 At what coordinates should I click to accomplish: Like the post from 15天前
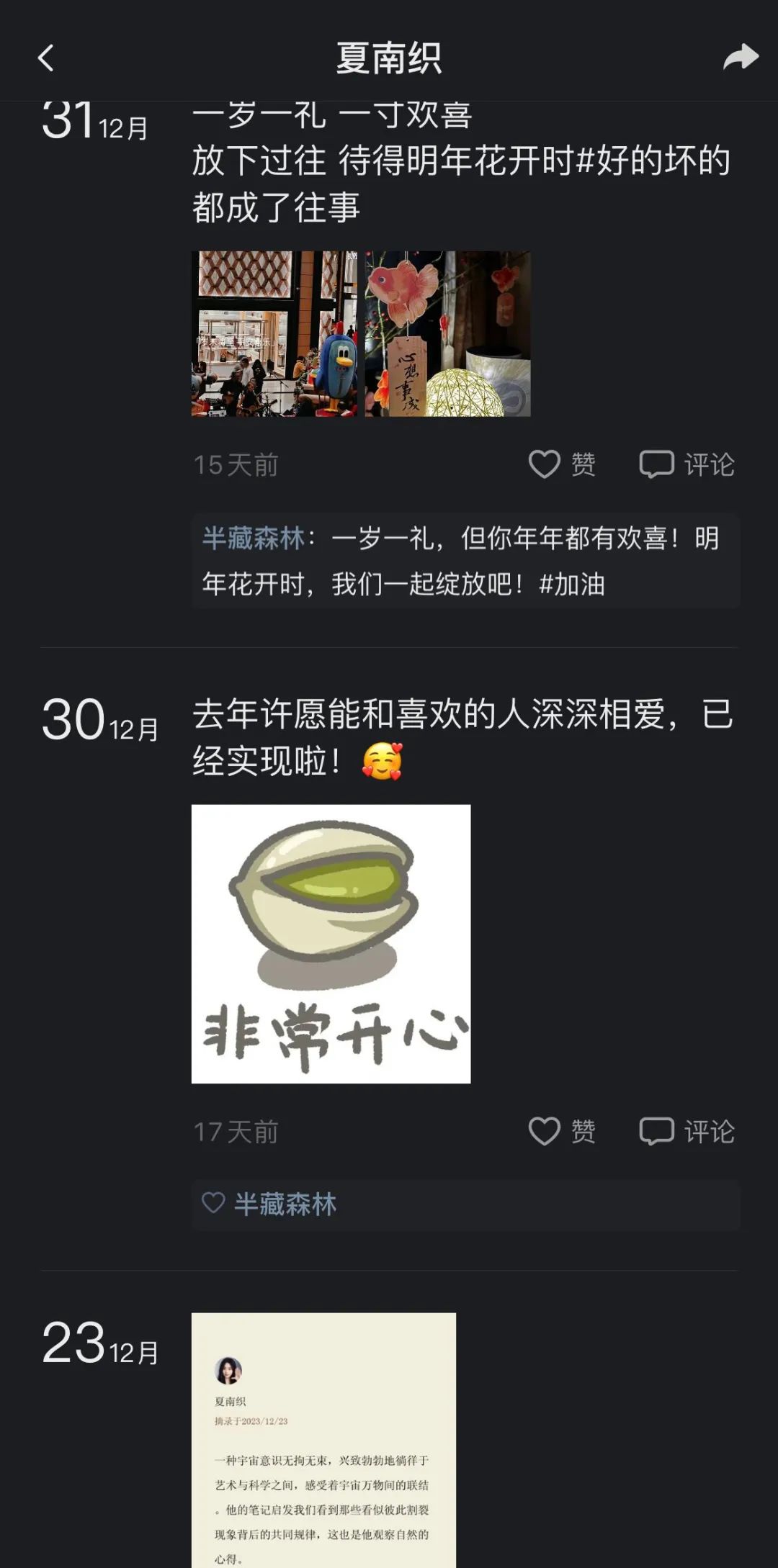pyautogui.click(x=562, y=464)
